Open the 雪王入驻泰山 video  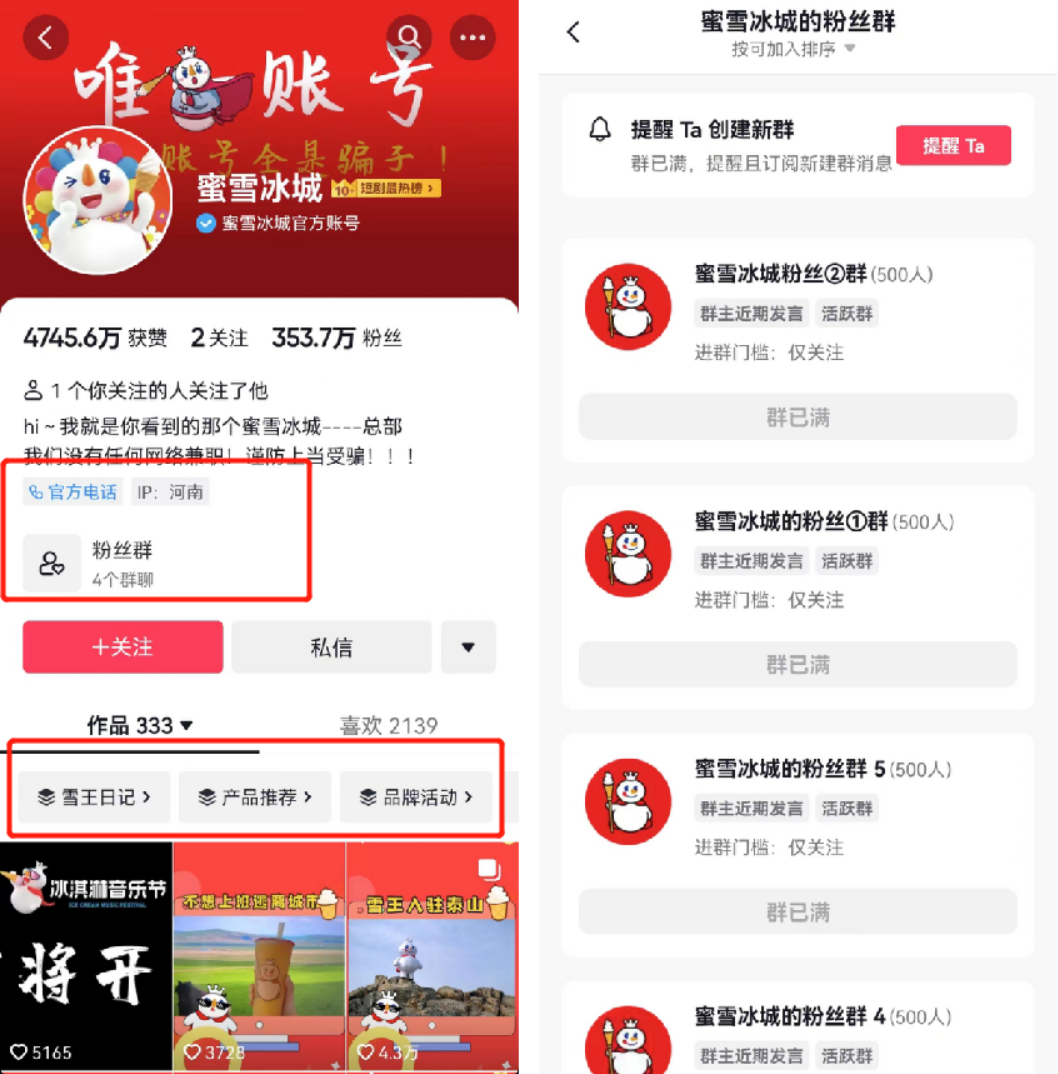[432, 955]
